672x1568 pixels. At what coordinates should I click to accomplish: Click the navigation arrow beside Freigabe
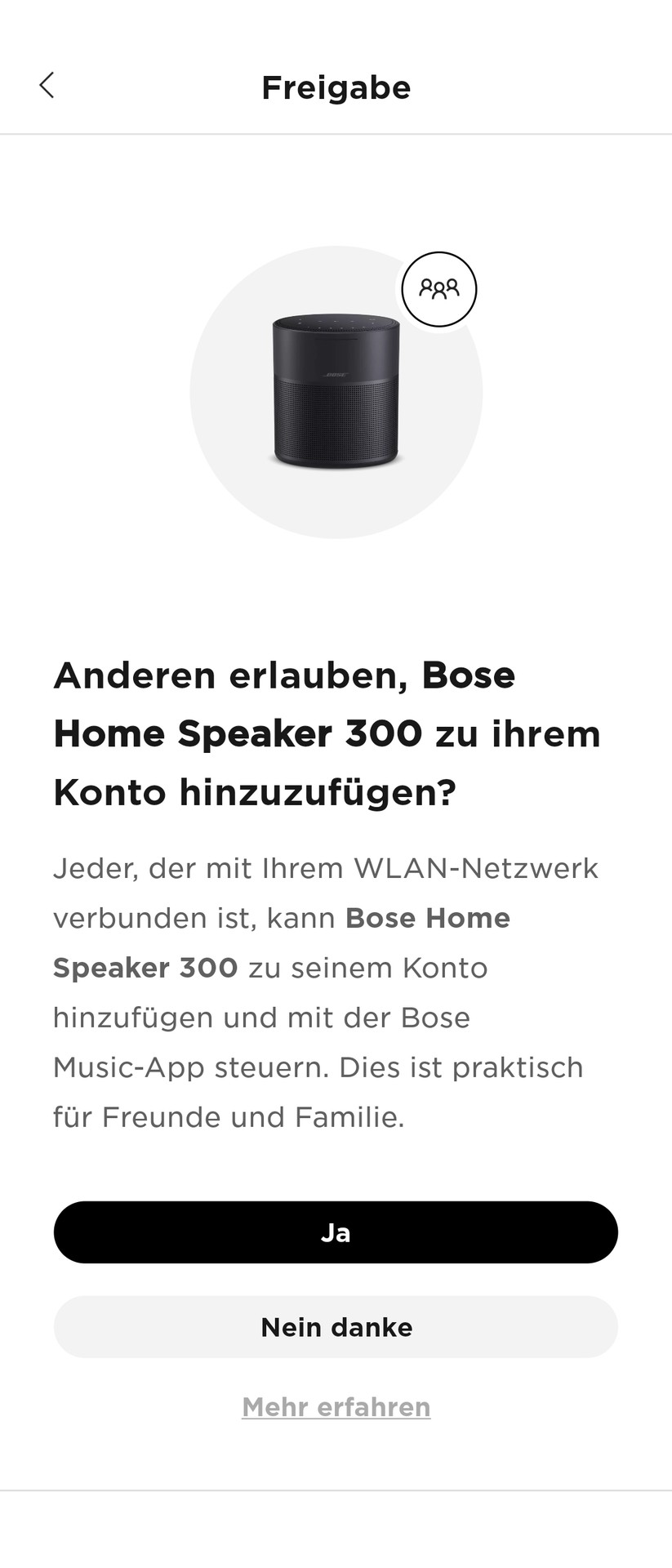point(47,84)
